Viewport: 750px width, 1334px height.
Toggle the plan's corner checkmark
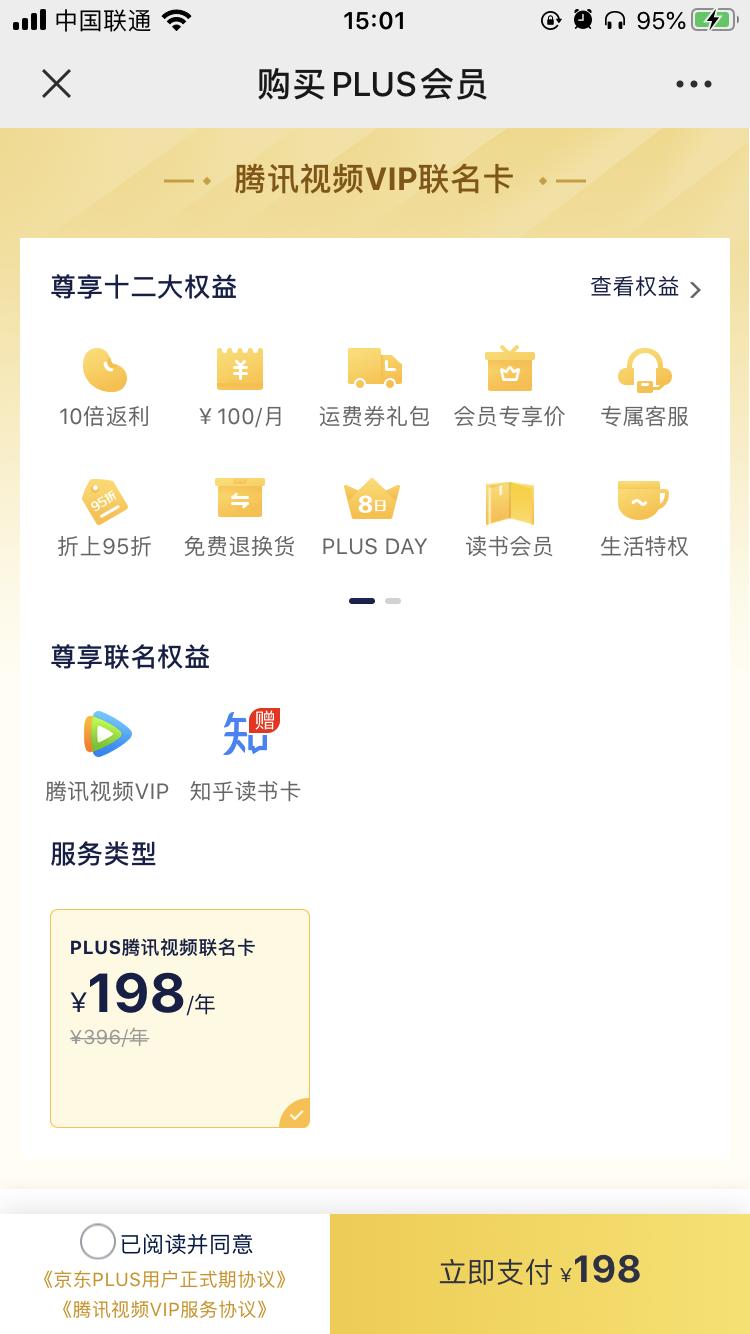pyautogui.click(x=296, y=1111)
